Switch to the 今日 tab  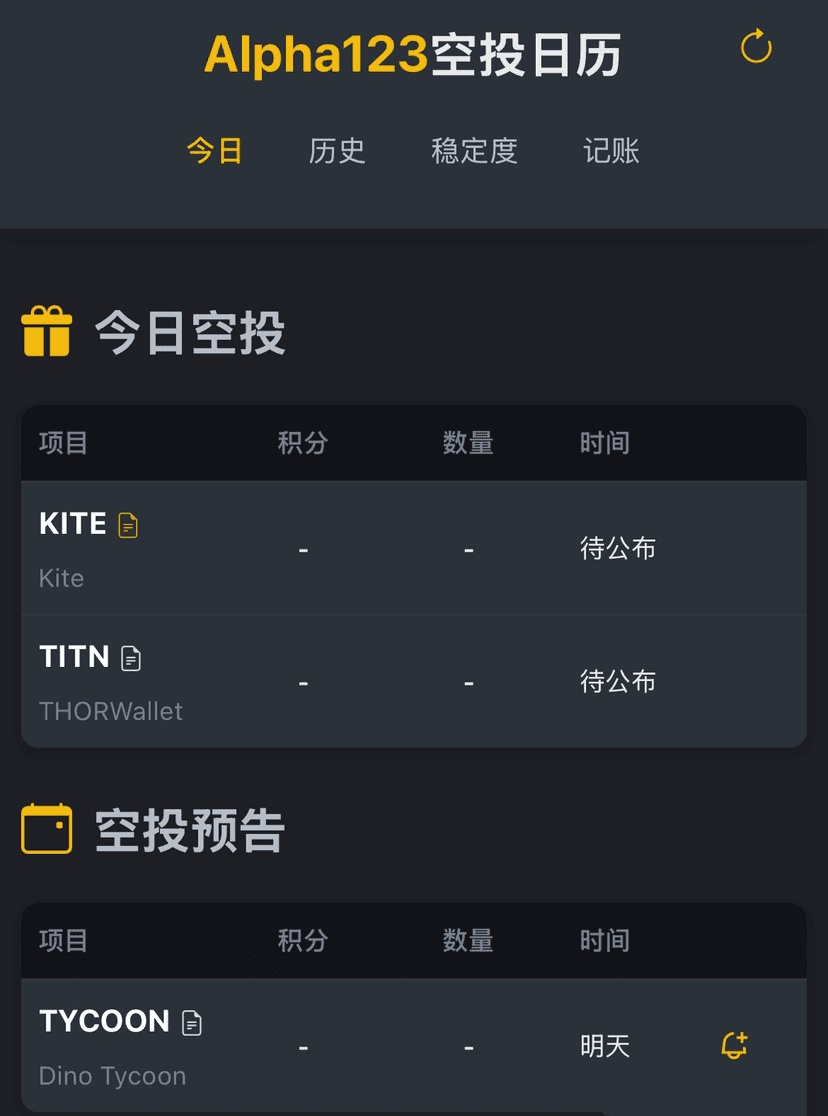point(215,151)
